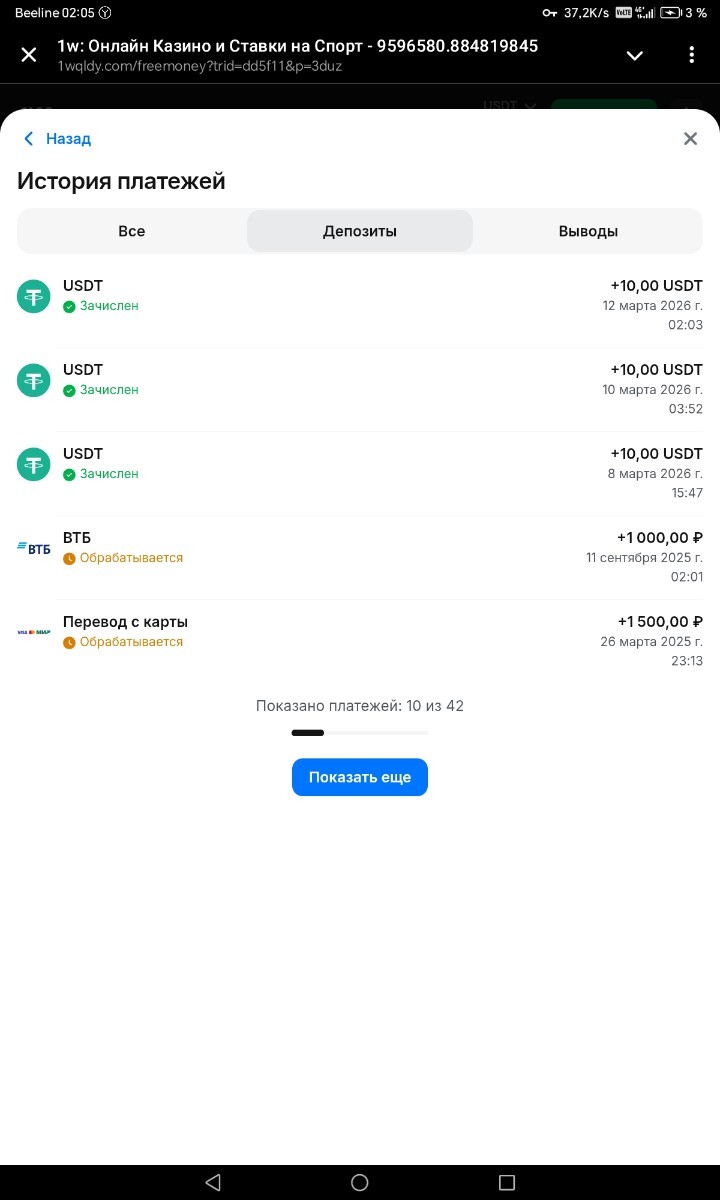
Task: Open the ВТБ deposit of 1 000 ₽
Action: 360,556
